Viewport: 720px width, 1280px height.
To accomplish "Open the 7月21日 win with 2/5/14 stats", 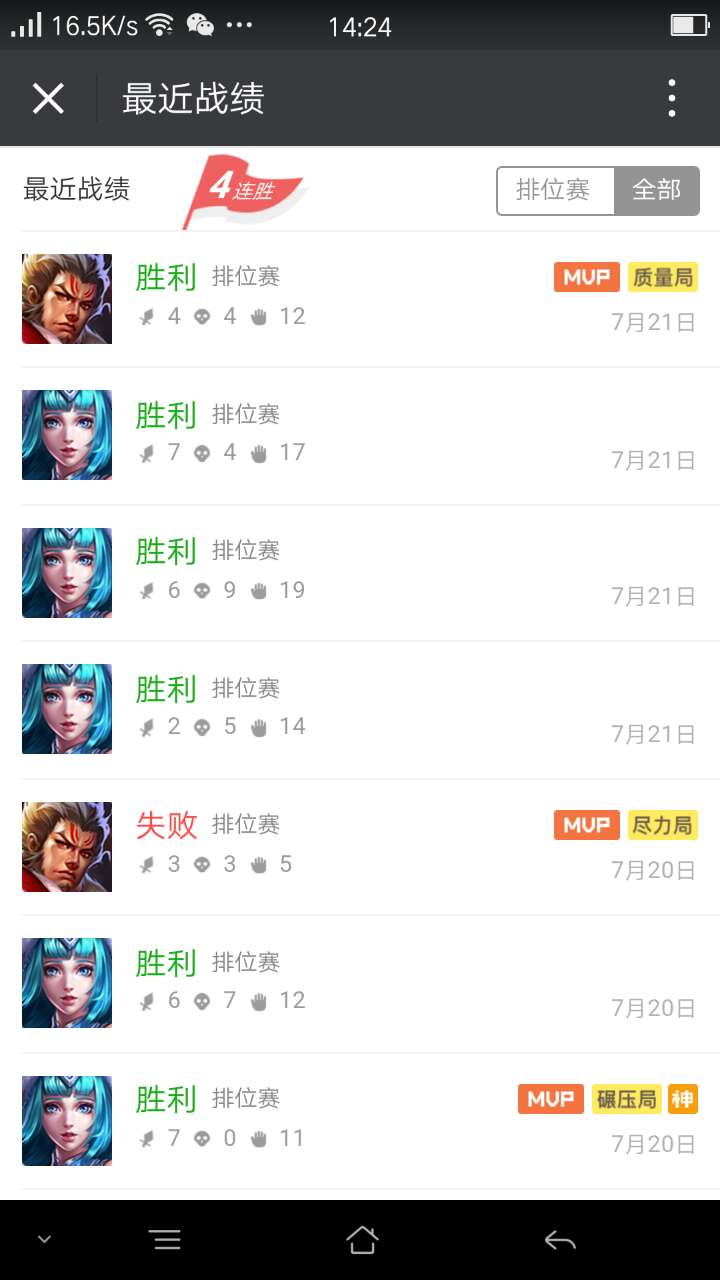I will click(x=360, y=709).
